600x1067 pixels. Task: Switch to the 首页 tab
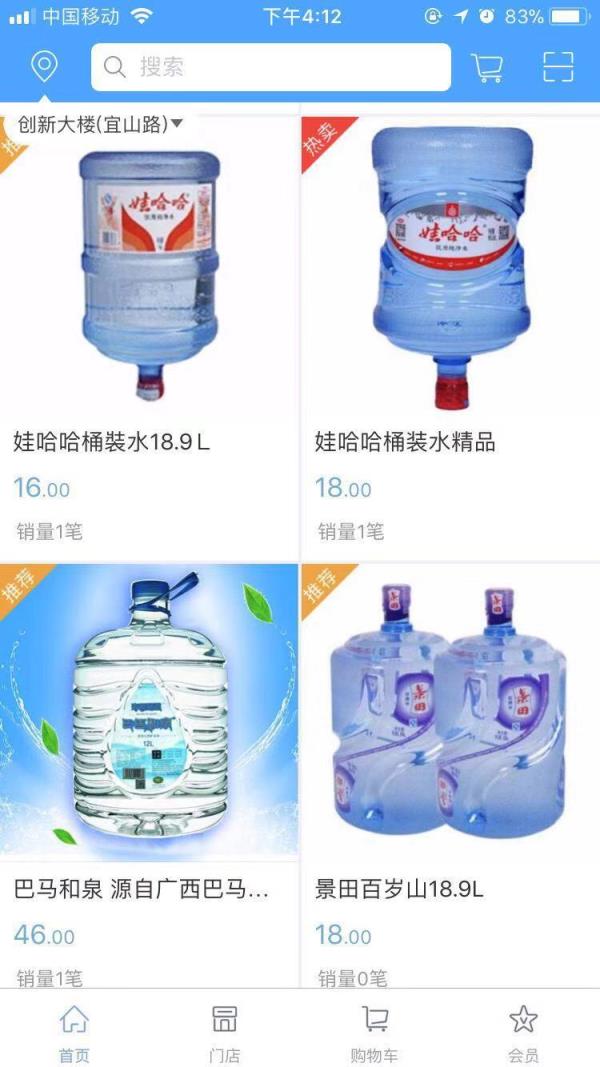[74, 1033]
